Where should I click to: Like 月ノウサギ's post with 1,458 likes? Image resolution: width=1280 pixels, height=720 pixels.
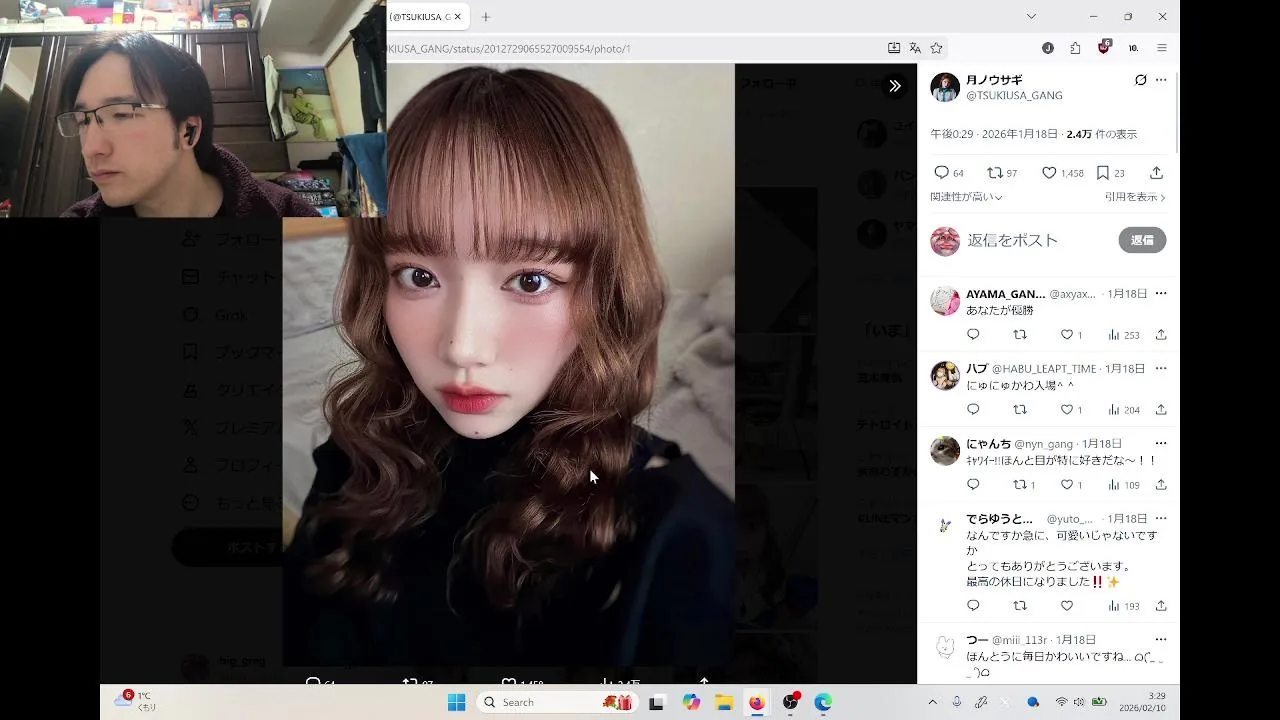tap(1049, 173)
